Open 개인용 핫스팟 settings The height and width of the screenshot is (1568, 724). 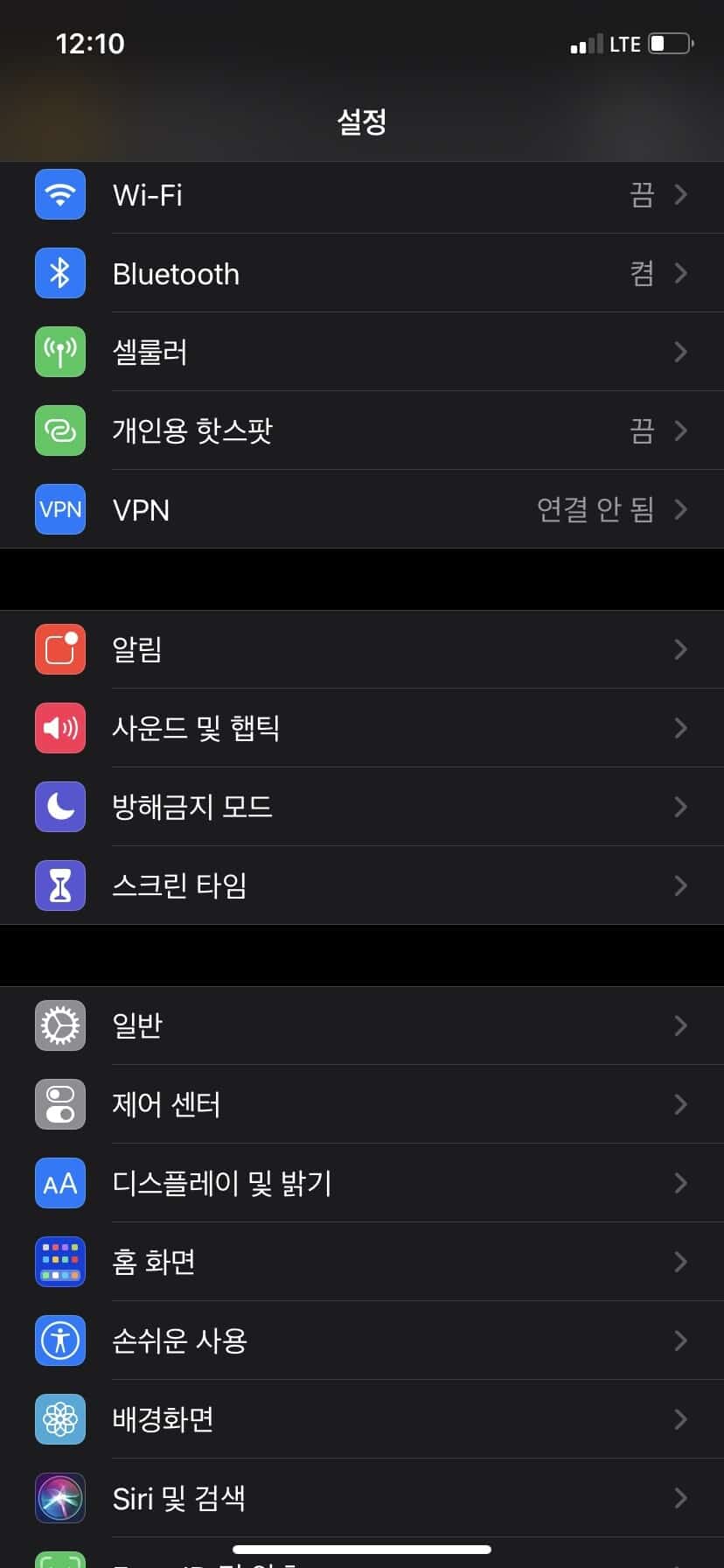point(362,430)
